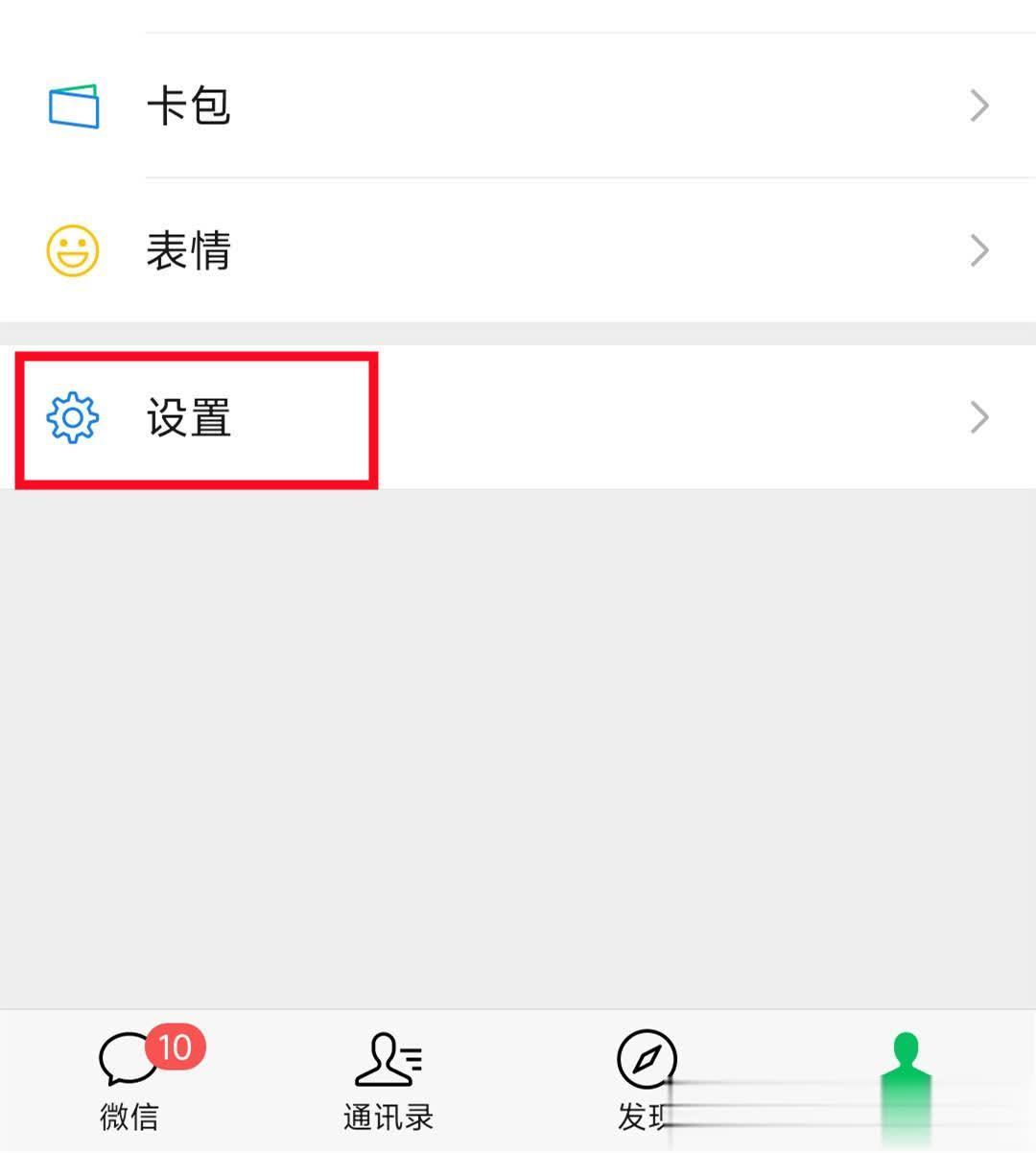Open the 卡包 (Cards & Offers) row
This screenshot has height=1153, width=1036.
[518, 106]
